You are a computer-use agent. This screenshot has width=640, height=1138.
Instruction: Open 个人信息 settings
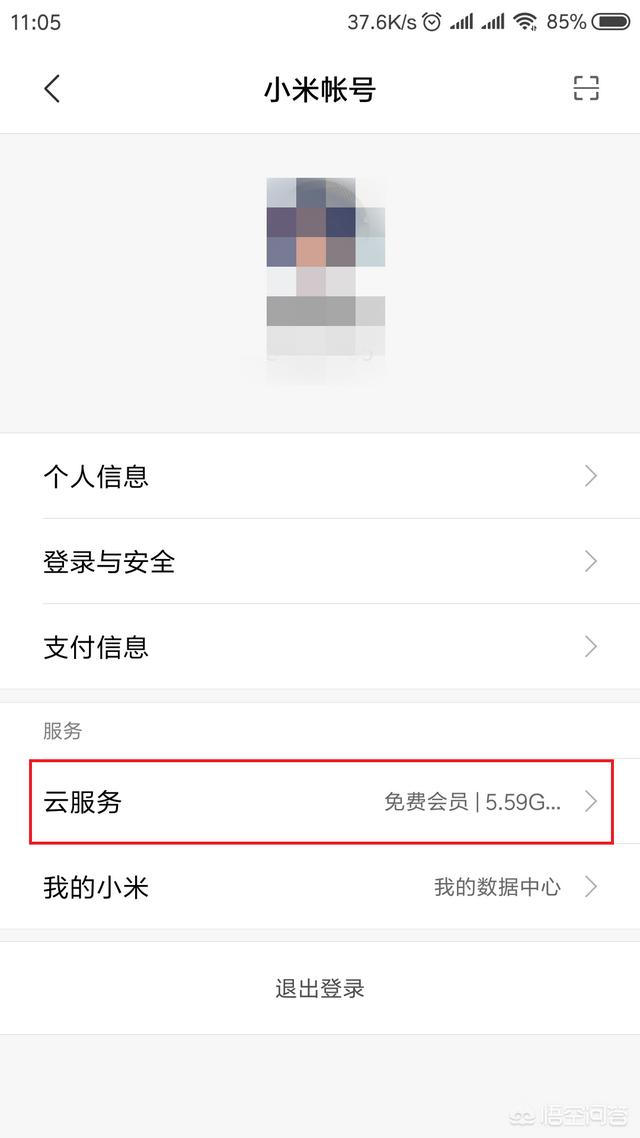[320, 476]
